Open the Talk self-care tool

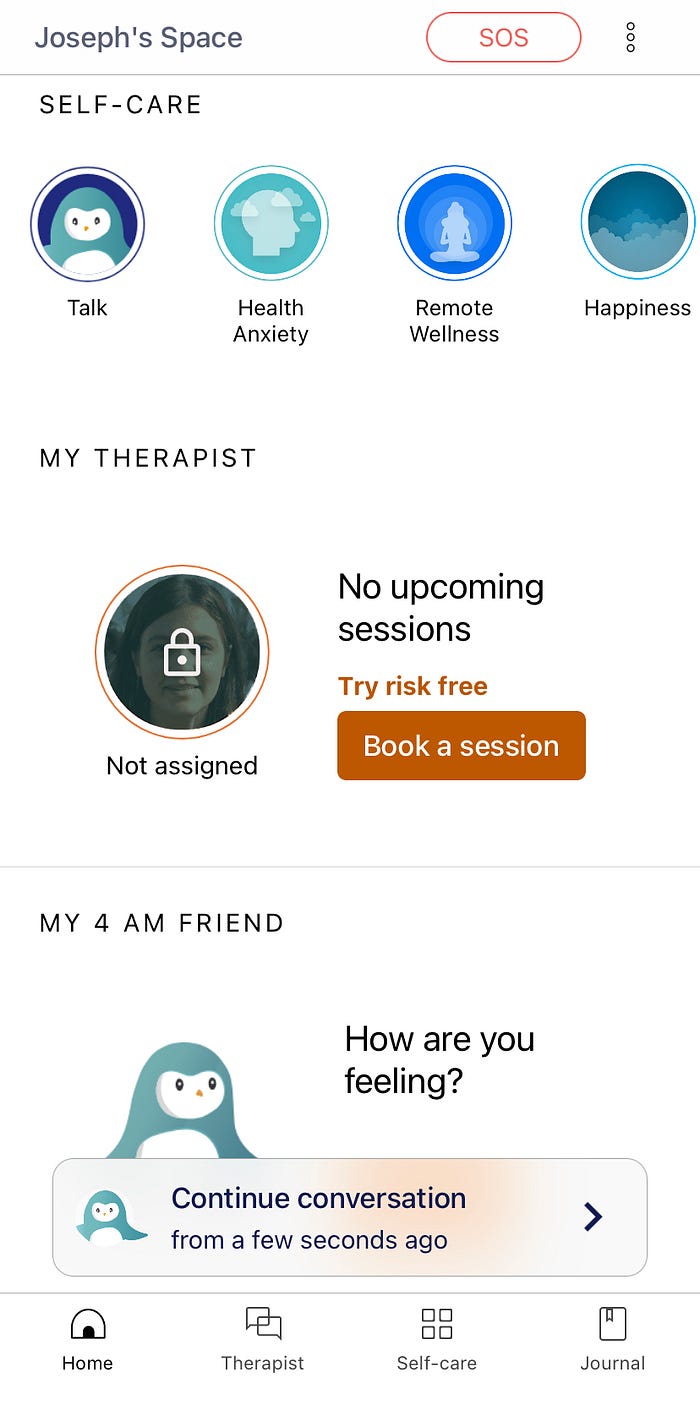[88, 223]
